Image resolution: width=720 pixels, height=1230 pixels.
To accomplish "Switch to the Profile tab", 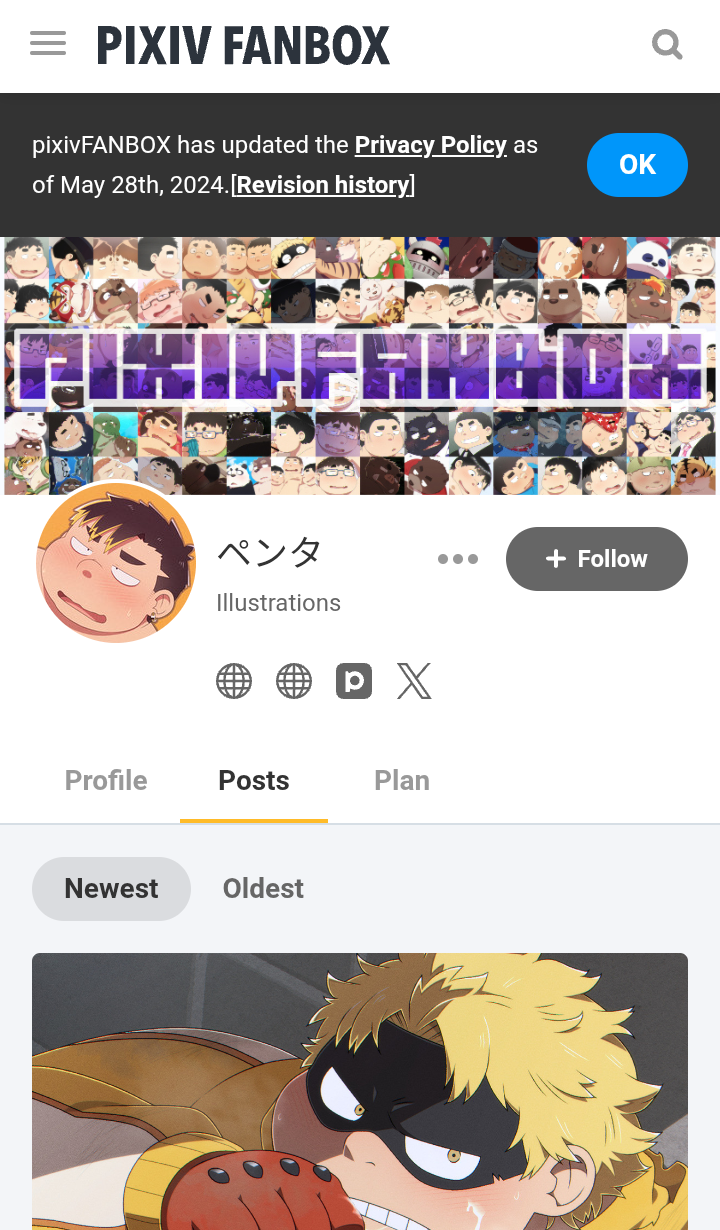I will coord(106,781).
